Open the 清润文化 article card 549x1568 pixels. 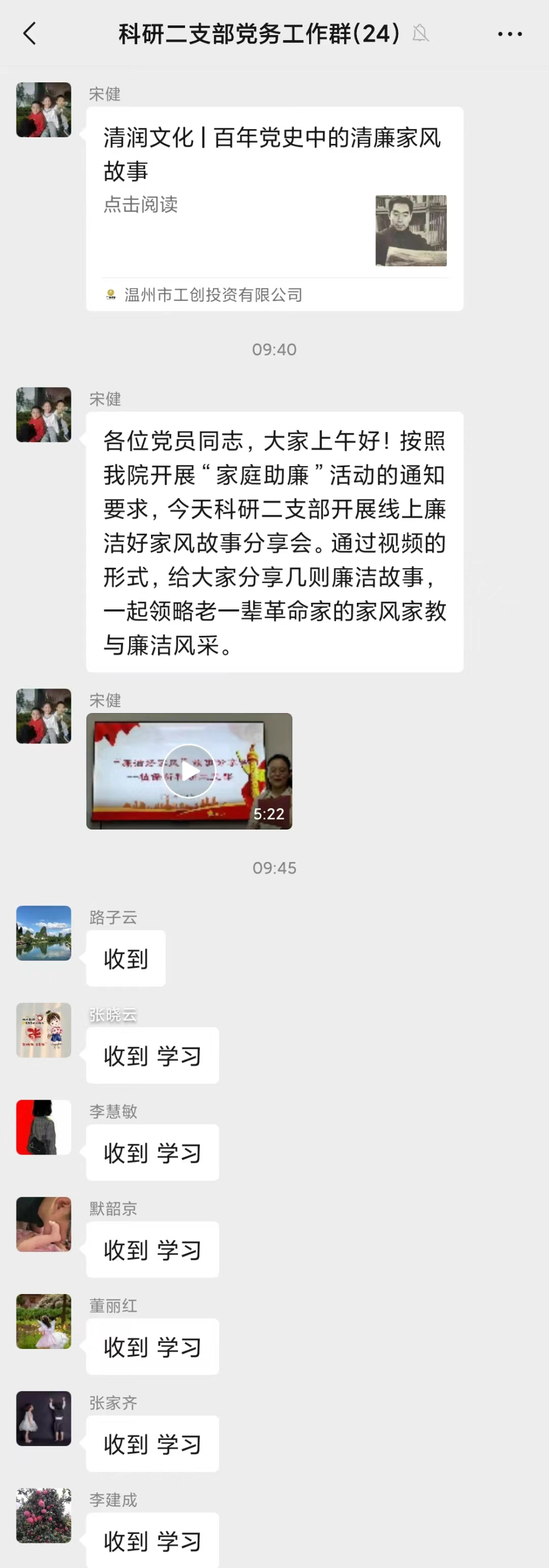click(274, 208)
